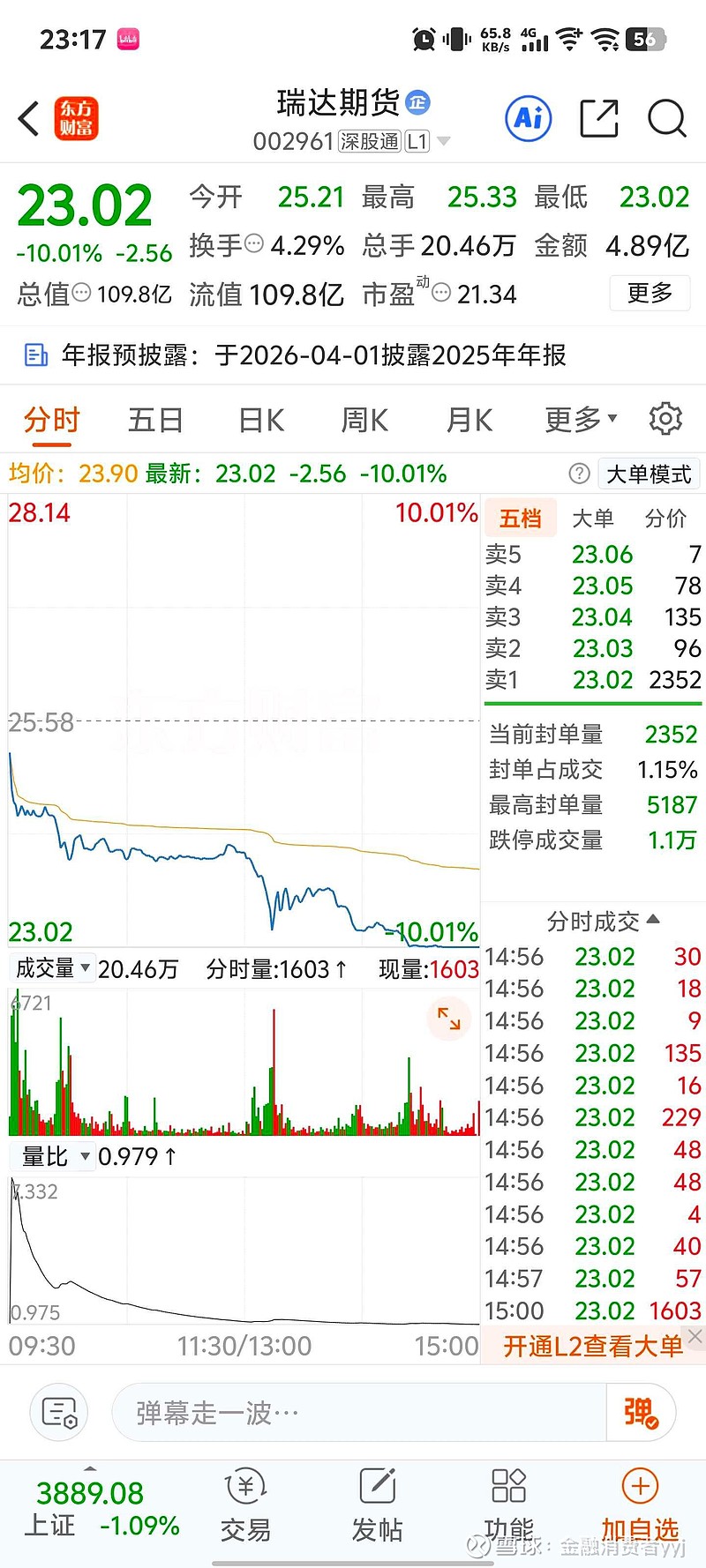This screenshot has width=706, height=1568.
Task: Tap 更多 to show more quote data
Action: (650, 293)
